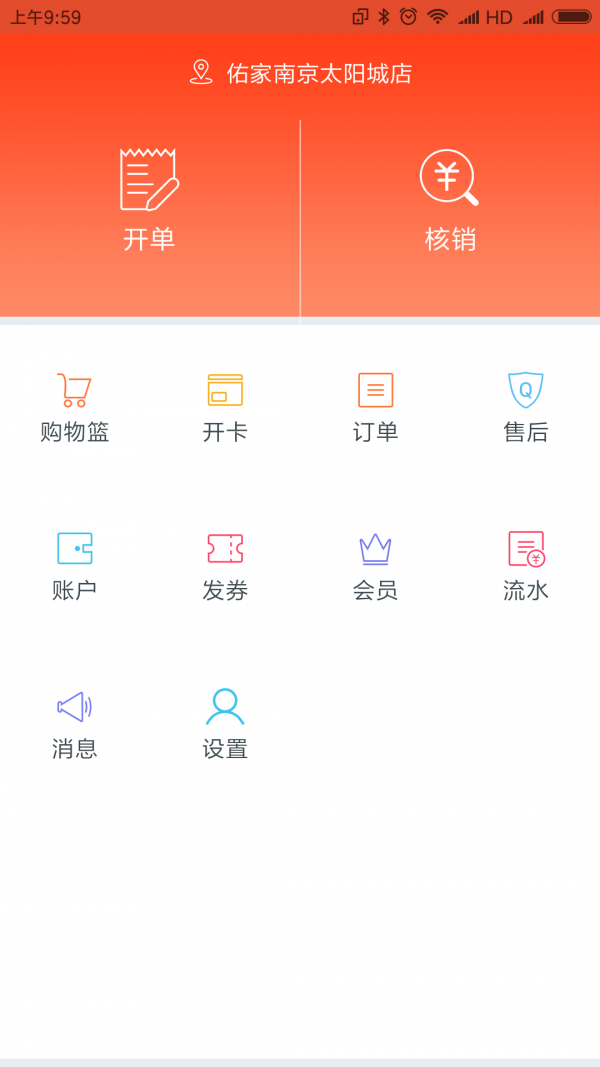Open 账户 account
The image size is (600, 1067).
pyautogui.click(x=75, y=565)
